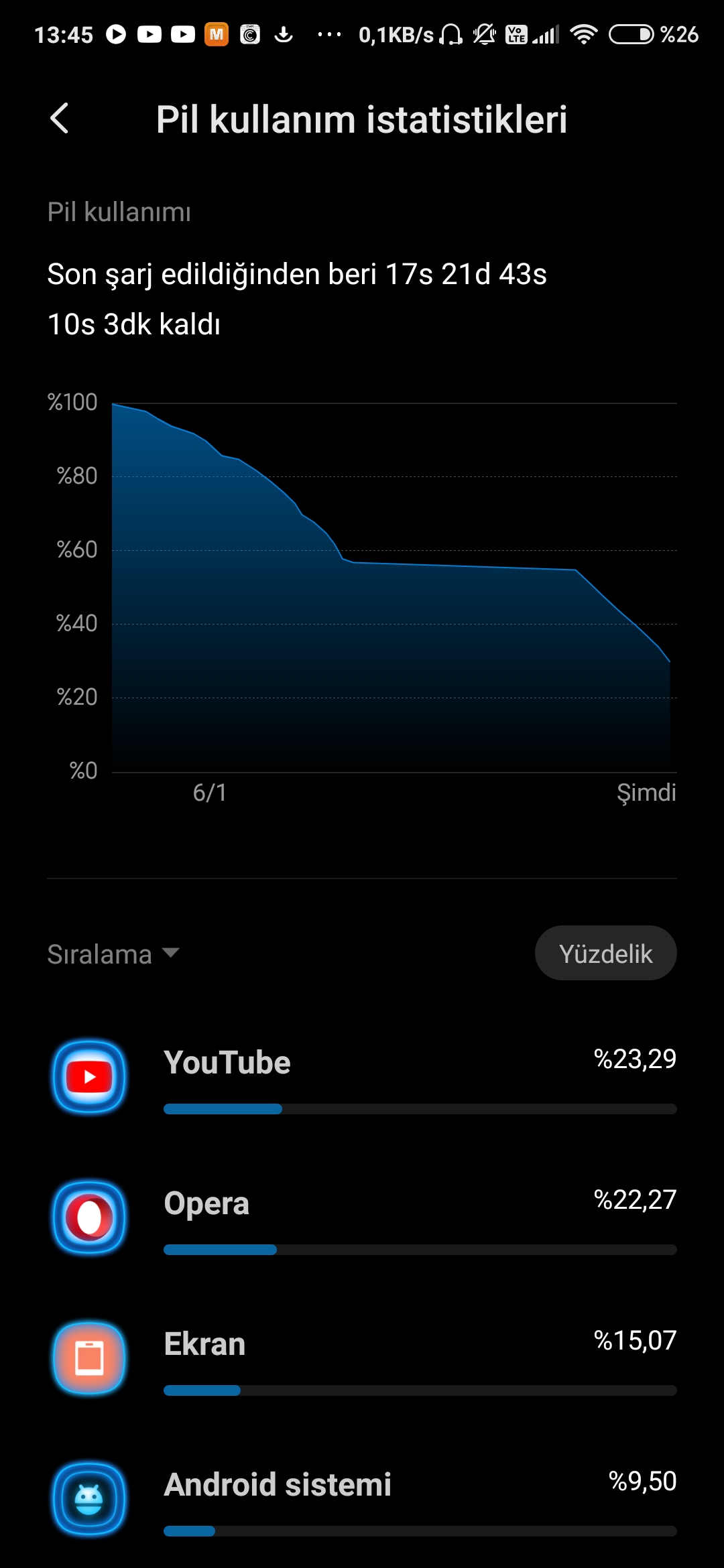Tap the Yüzdelik button
Screen dimensions: 724x1568
605,953
